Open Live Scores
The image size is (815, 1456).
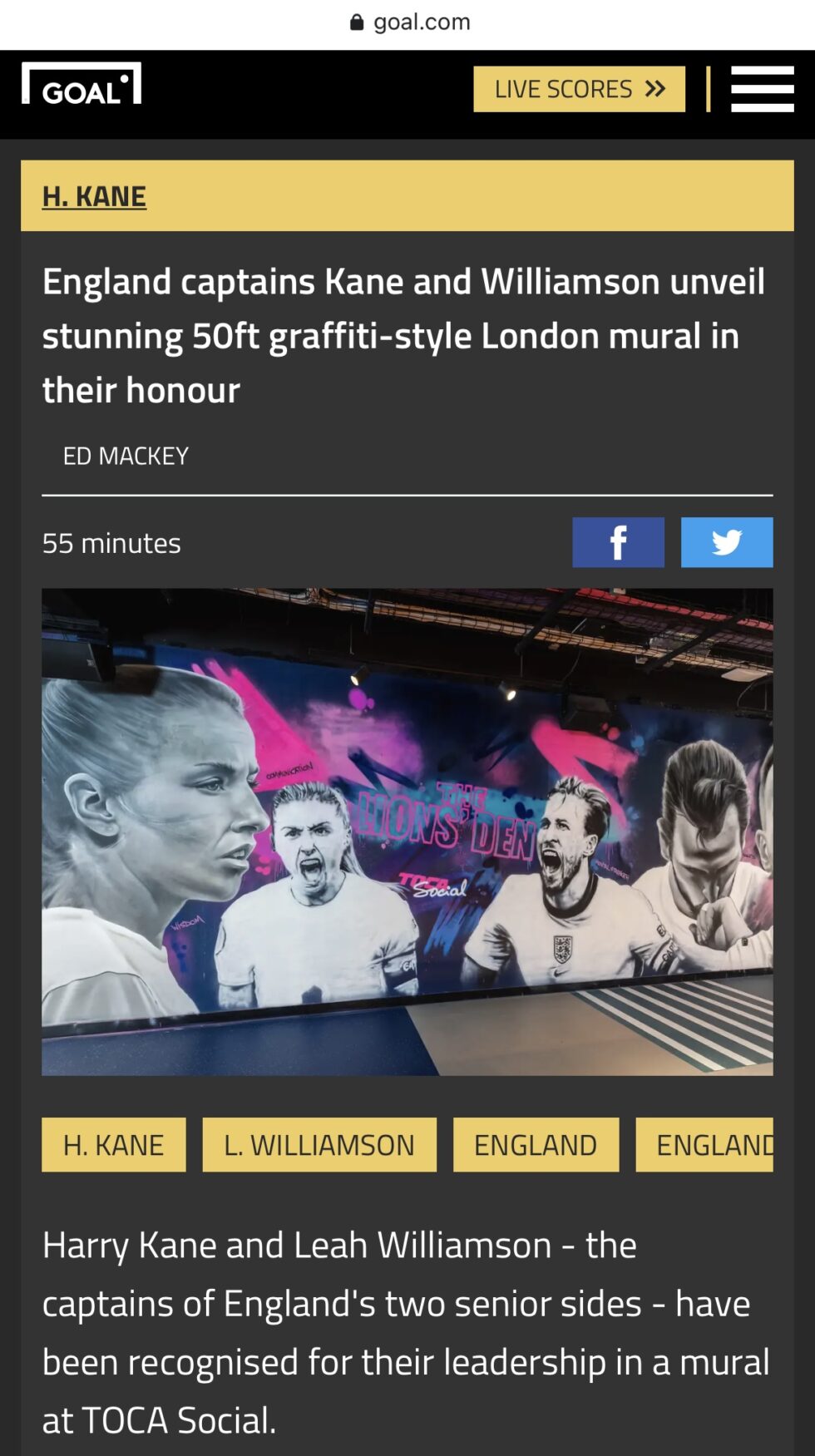pyautogui.click(x=579, y=89)
